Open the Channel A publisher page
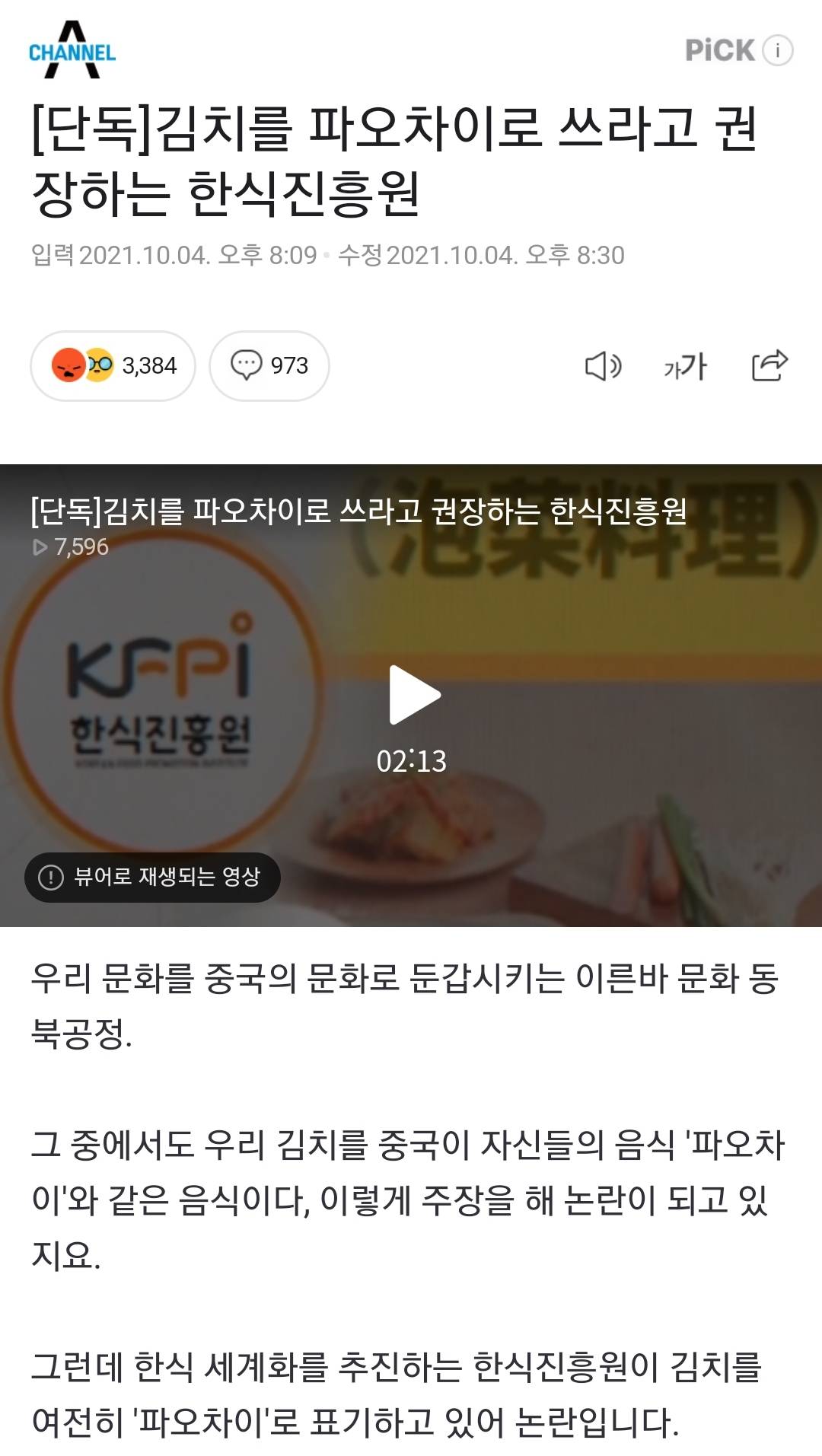This screenshot has height=1456, width=822. (72, 50)
